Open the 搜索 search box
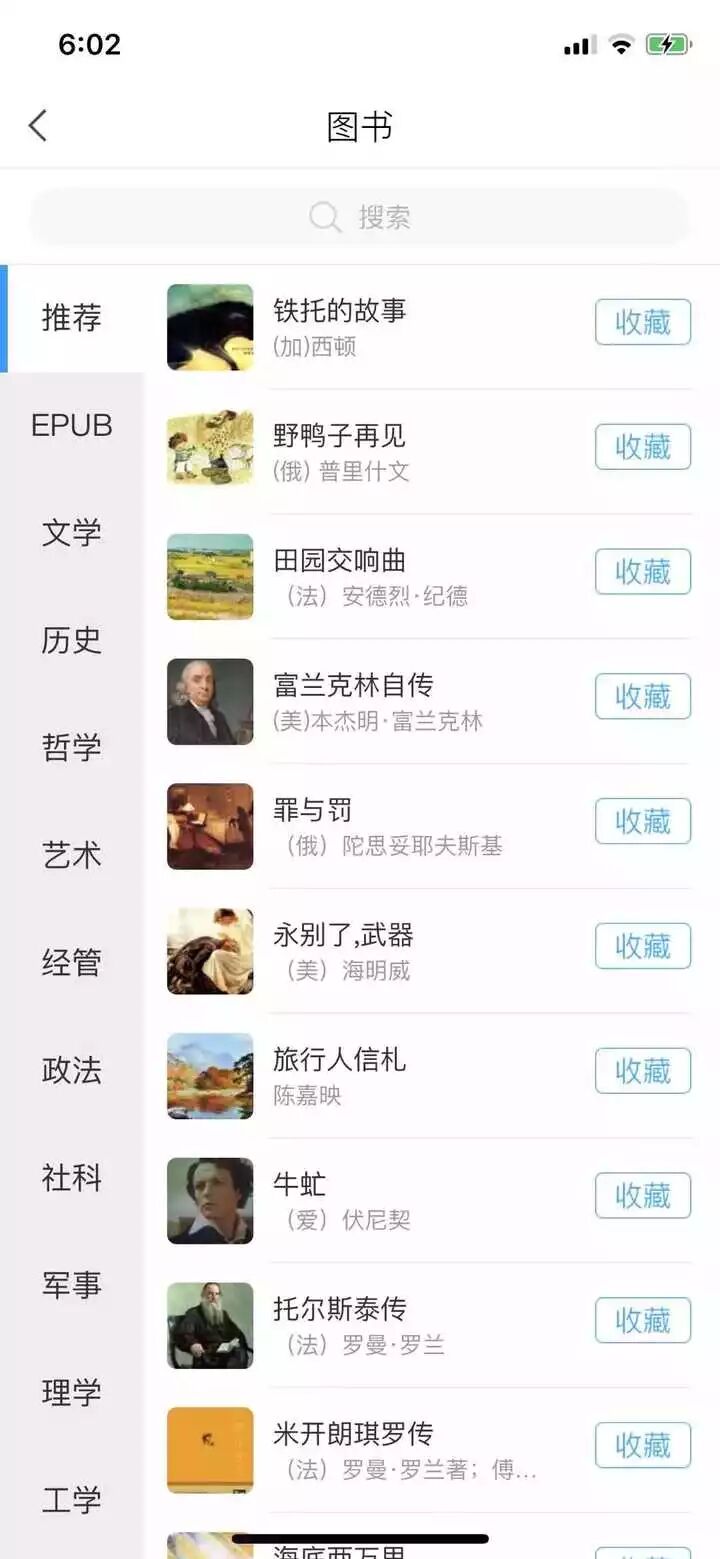Viewport: 720px width, 1559px height. (360, 217)
